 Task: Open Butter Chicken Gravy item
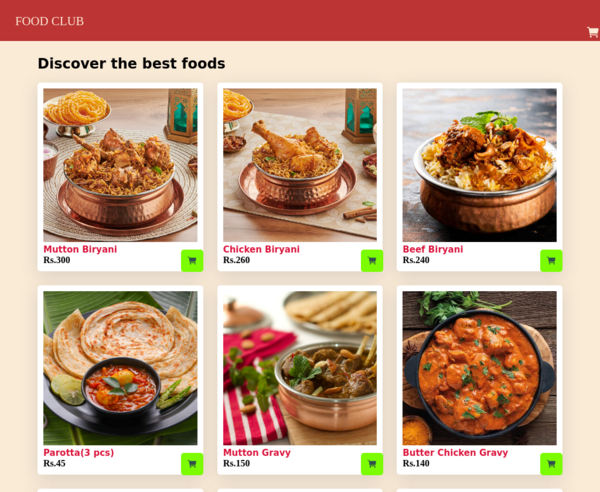(x=479, y=368)
